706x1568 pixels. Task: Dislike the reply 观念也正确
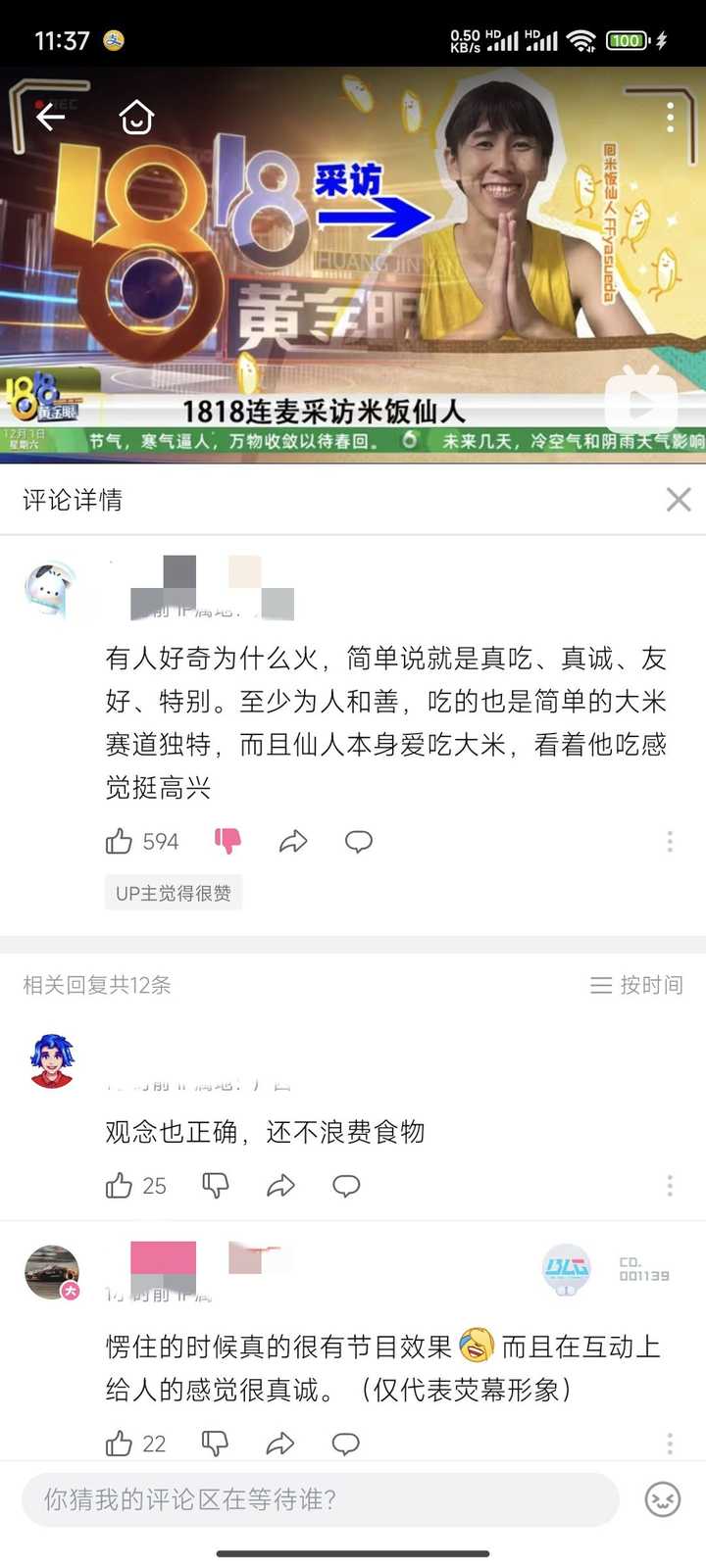coord(216,1186)
